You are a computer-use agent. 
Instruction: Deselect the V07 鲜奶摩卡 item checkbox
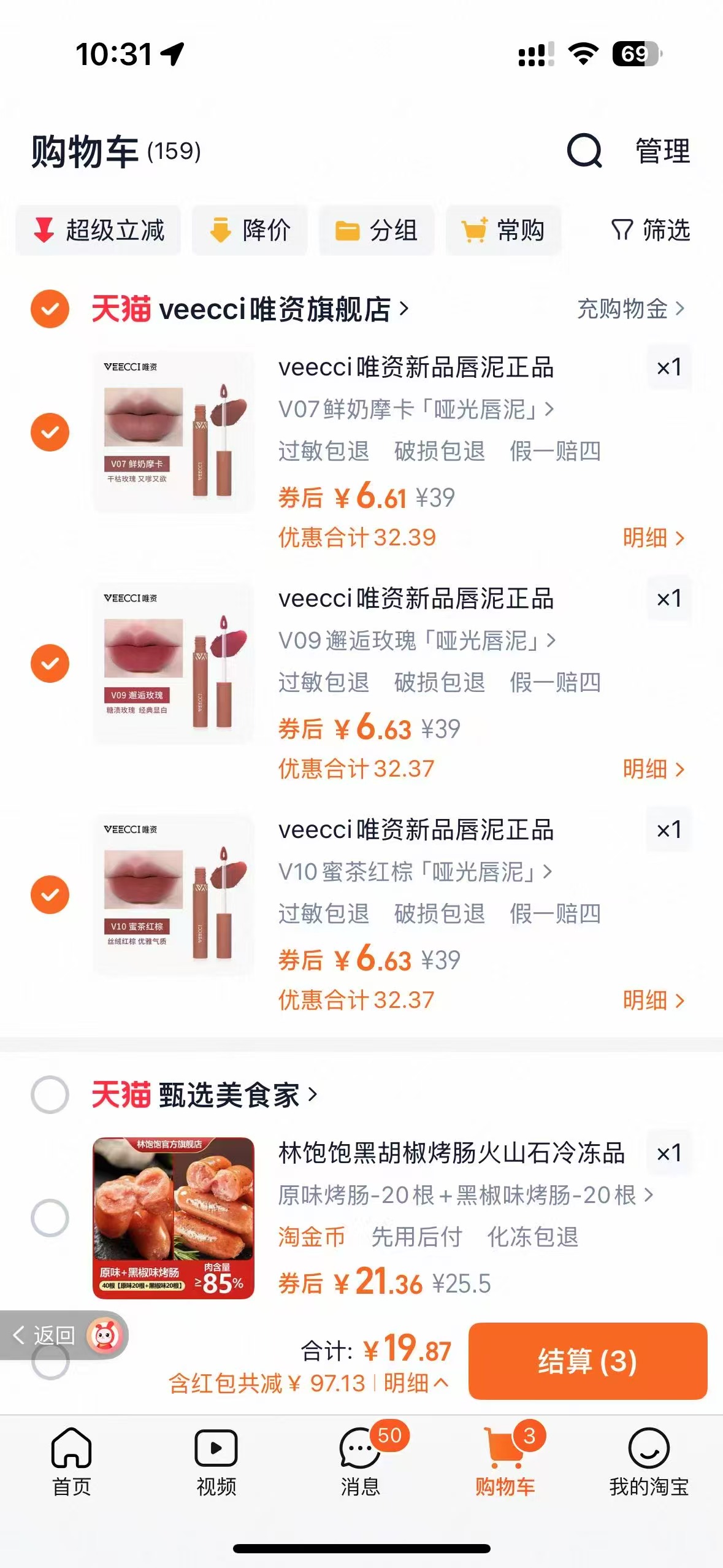pos(49,432)
